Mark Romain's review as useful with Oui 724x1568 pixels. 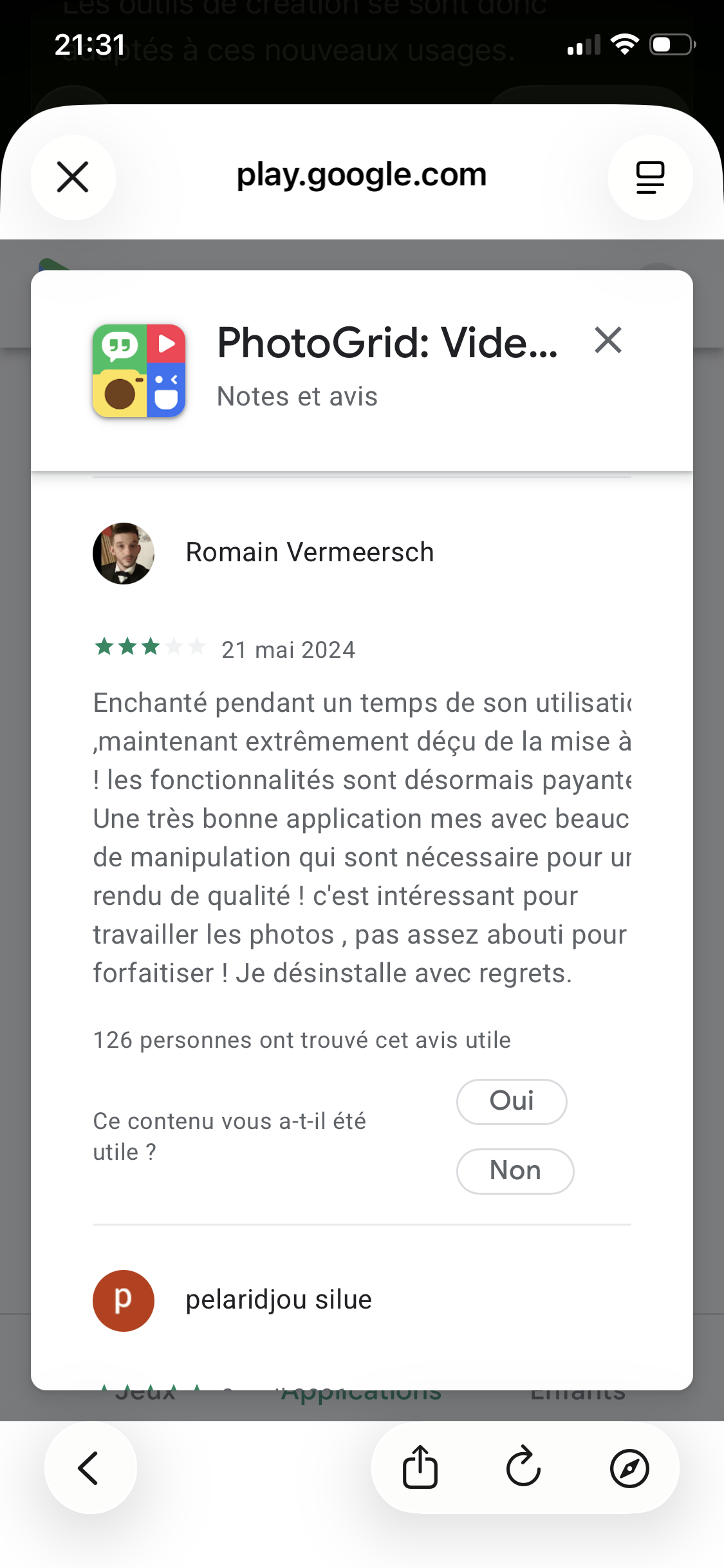point(512,1101)
